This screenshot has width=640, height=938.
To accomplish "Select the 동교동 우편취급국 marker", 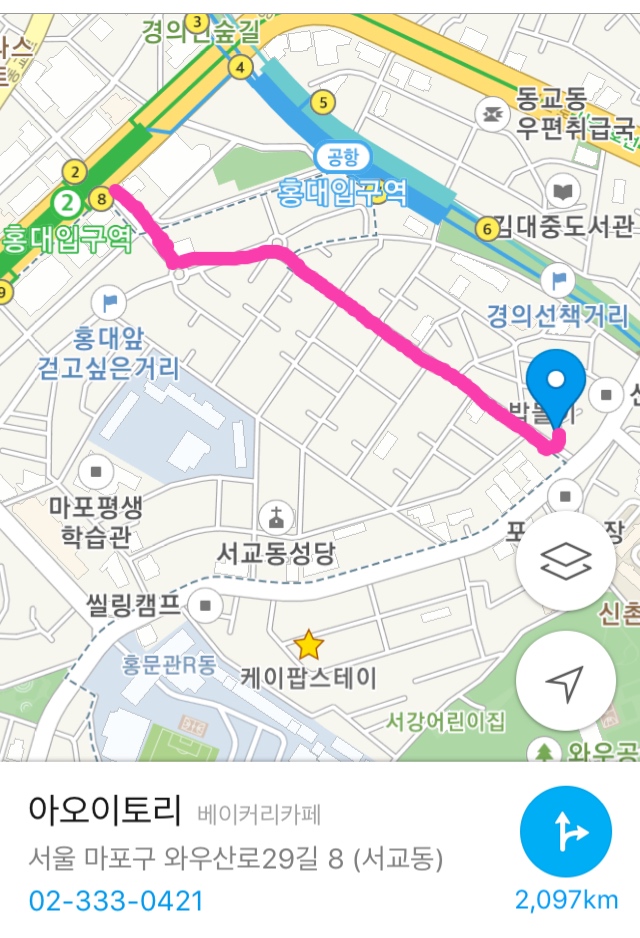I will [x=492, y=114].
